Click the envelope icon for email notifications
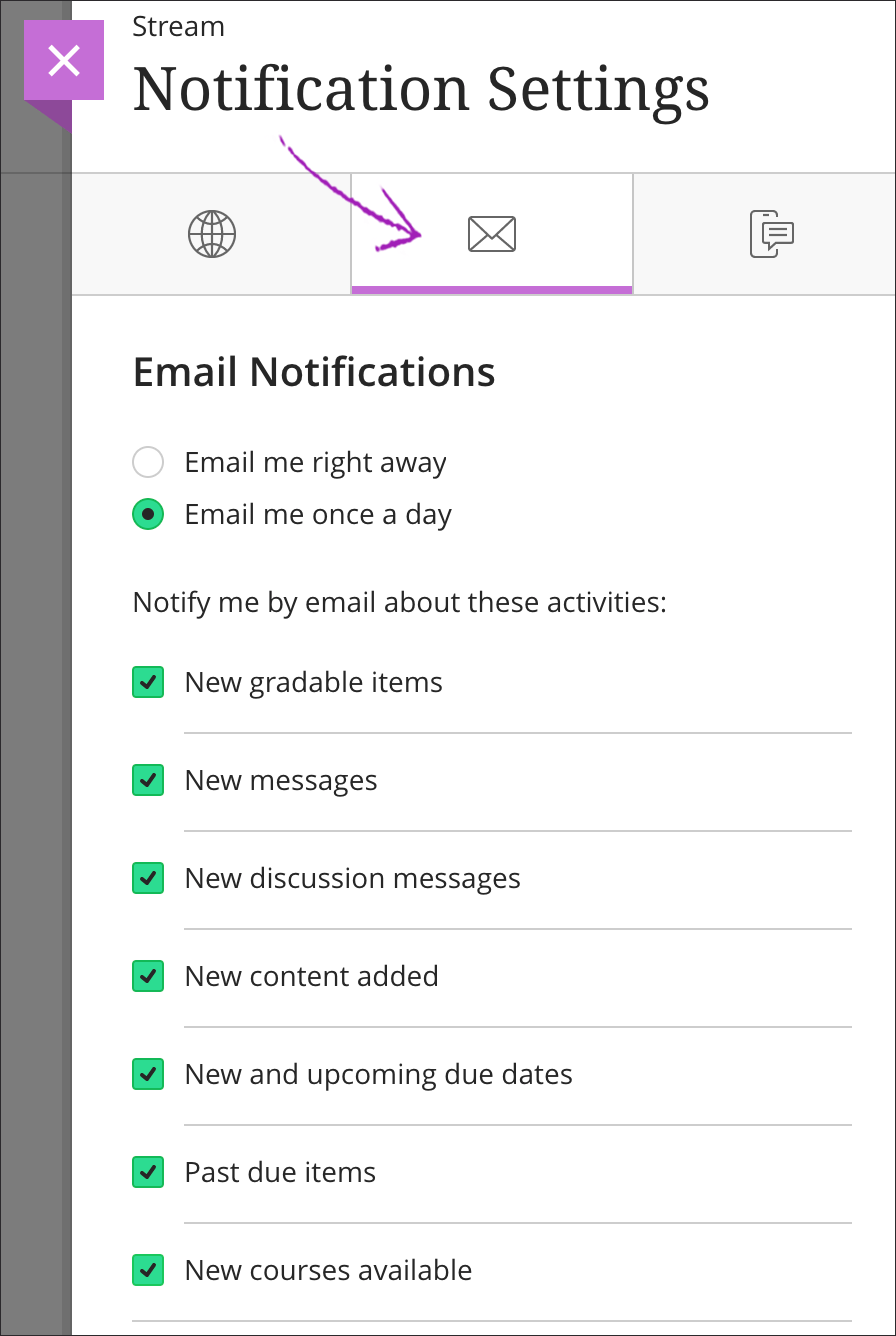Viewport: 896px width, 1336px height. tap(491, 234)
